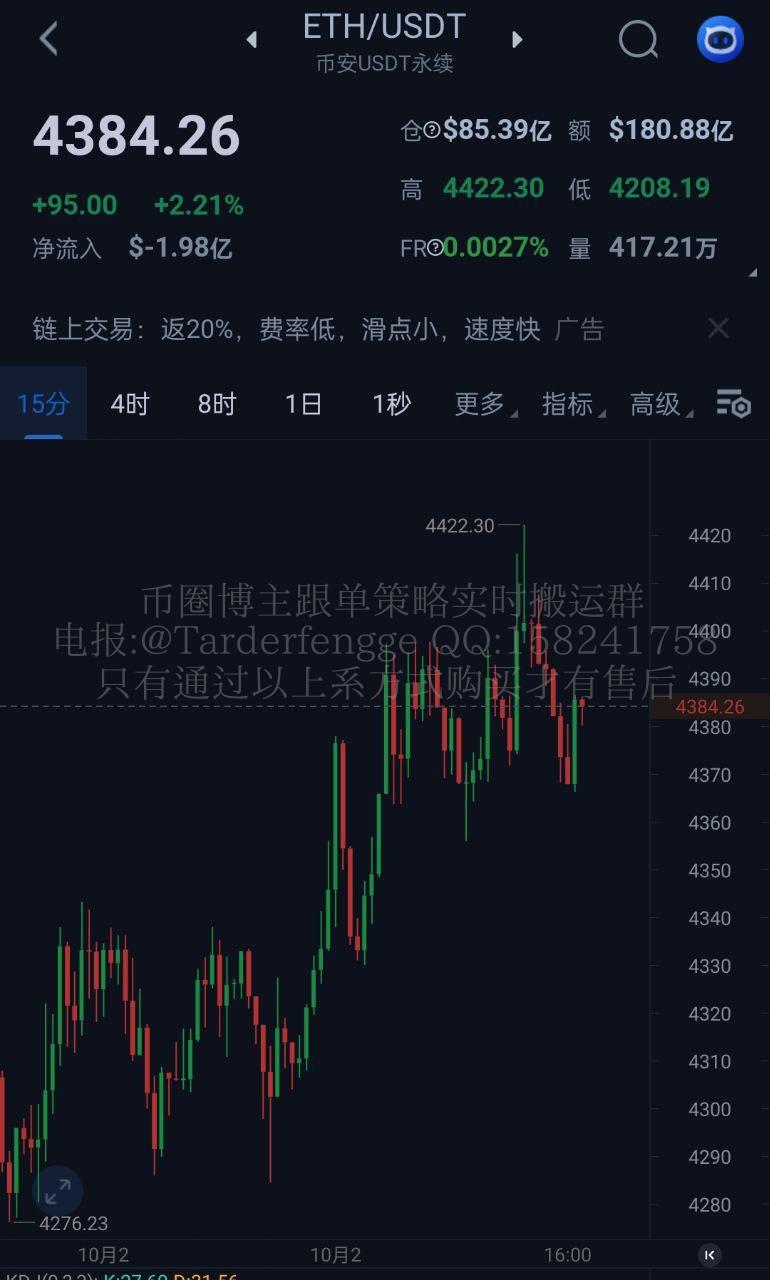Dismiss the 链上交易 ad banner
Image resolution: width=770 pixels, height=1280 pixels.
718,328
